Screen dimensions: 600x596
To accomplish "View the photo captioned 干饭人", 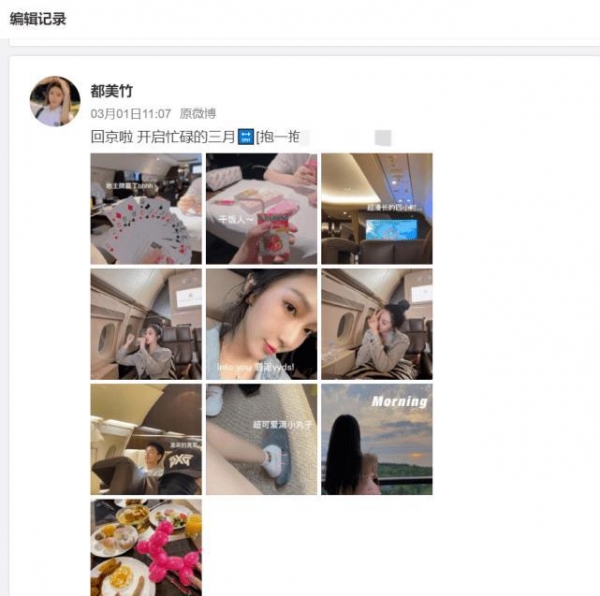I will click(x=261, y=208).
